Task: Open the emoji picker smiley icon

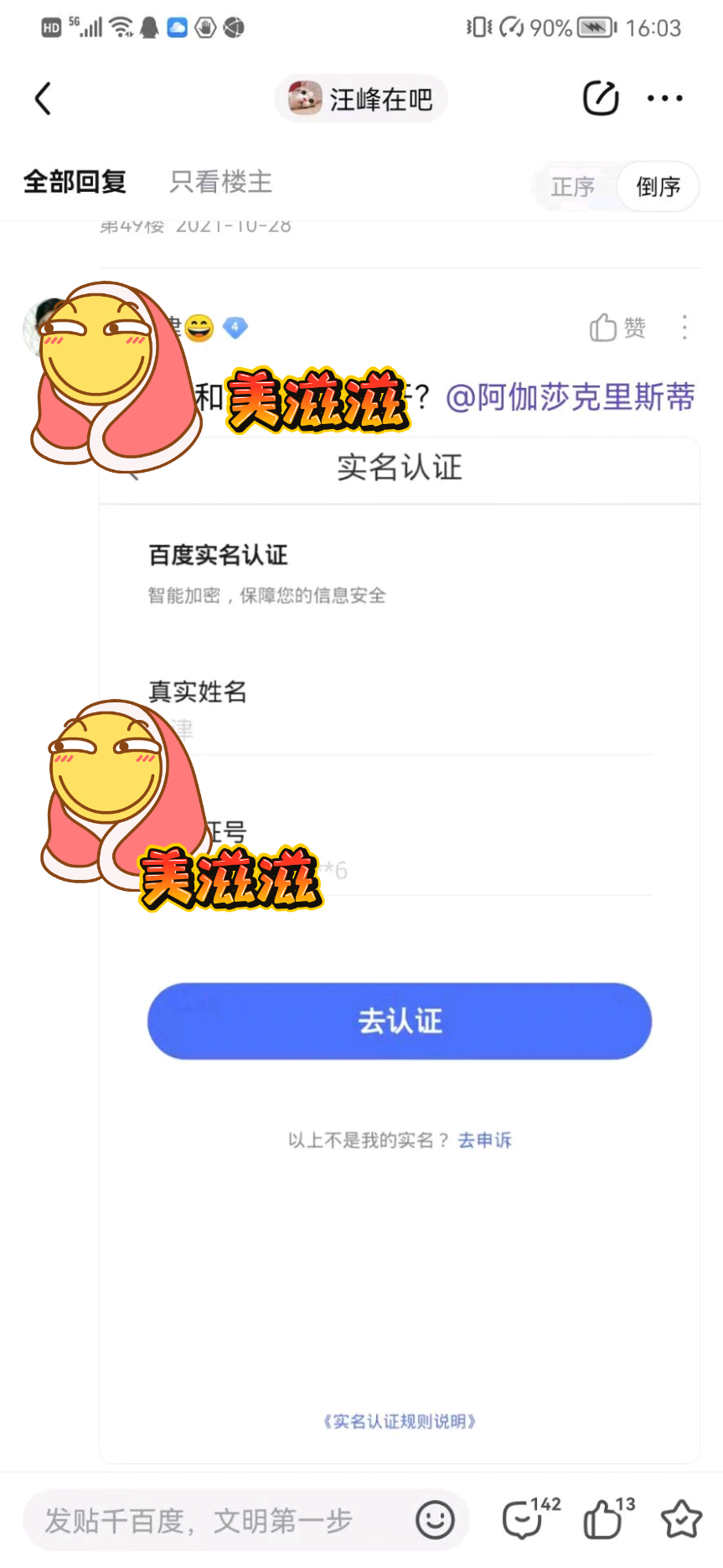Action: 435,1519
